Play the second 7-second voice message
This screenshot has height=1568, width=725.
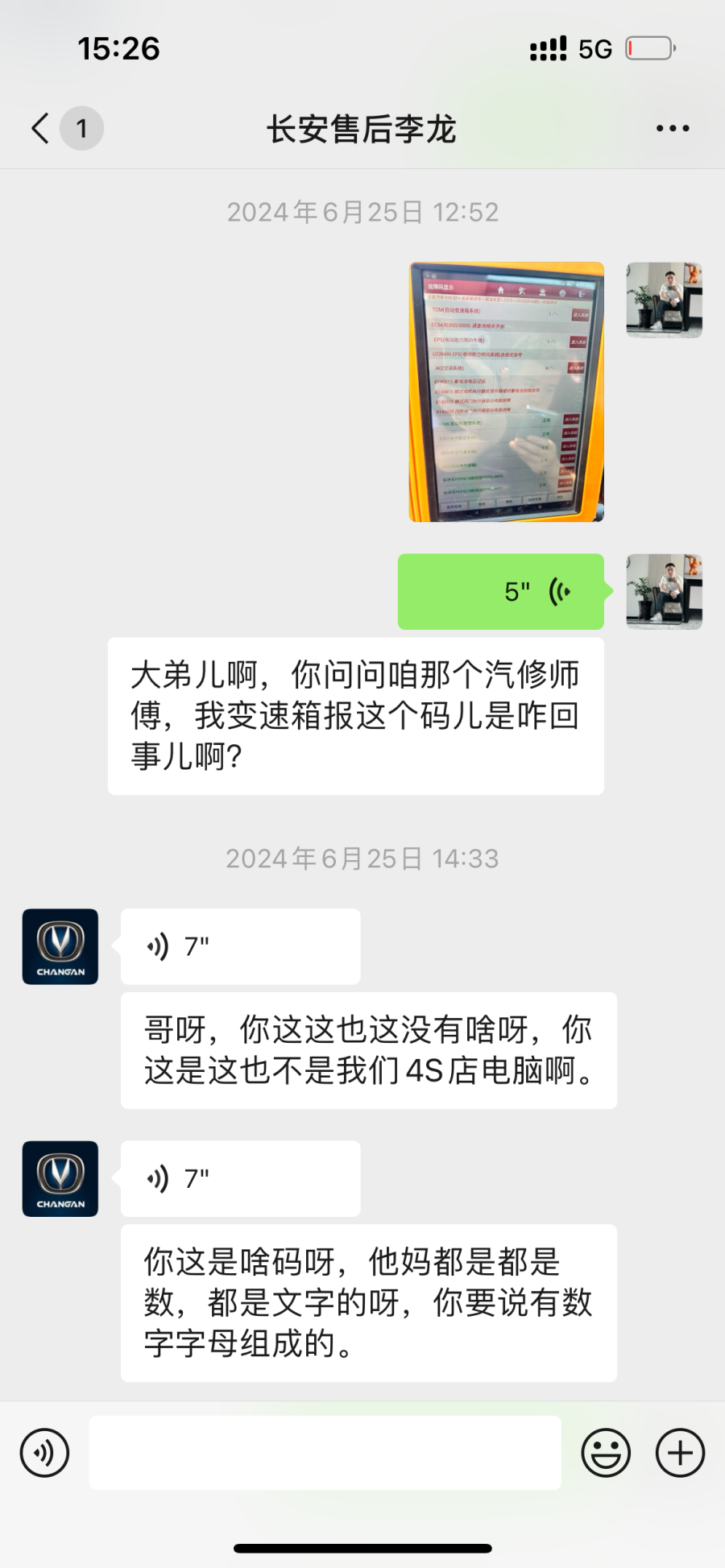[240, 1178]
